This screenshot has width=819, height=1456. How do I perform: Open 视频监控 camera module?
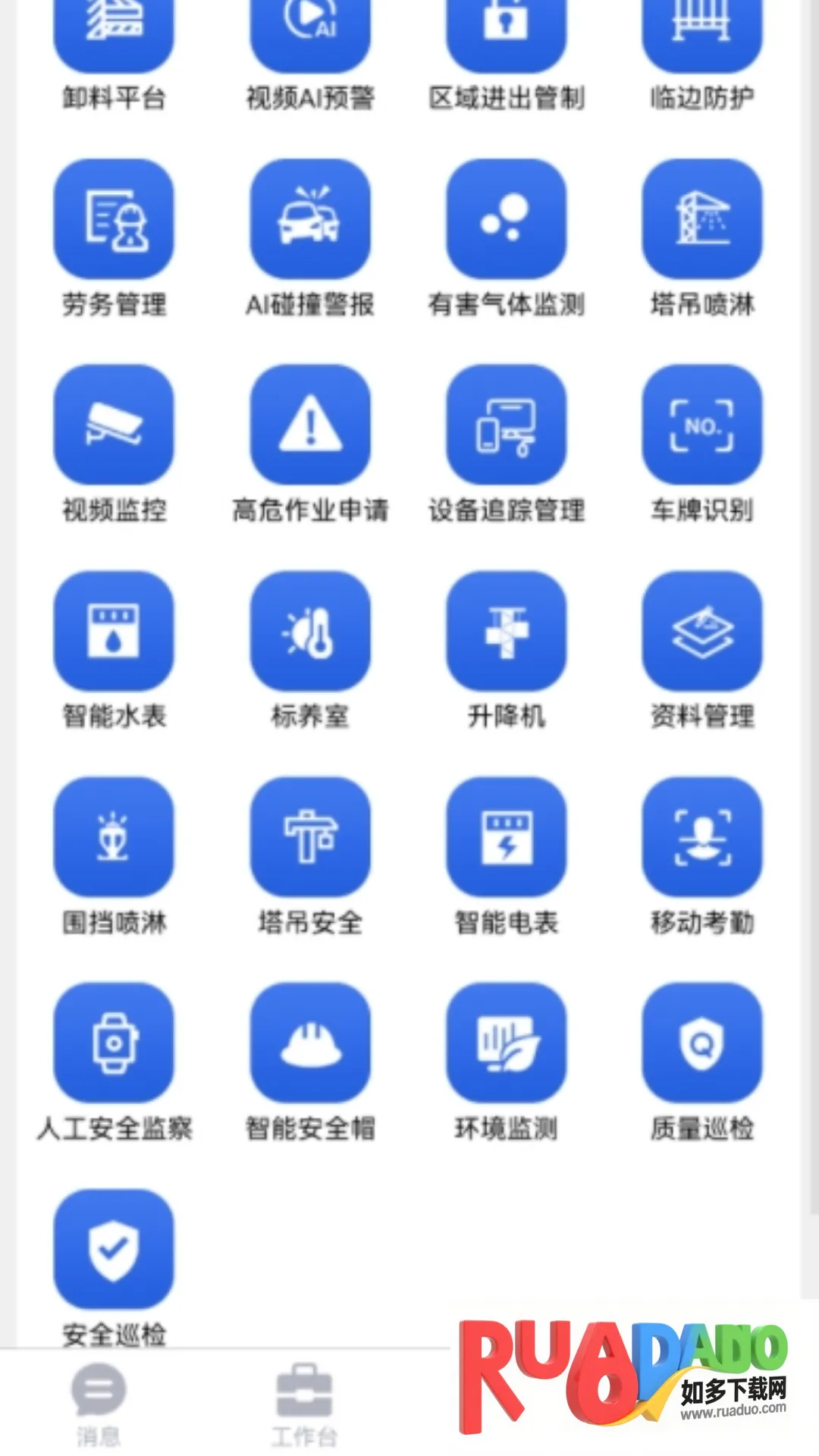(114, 425)
